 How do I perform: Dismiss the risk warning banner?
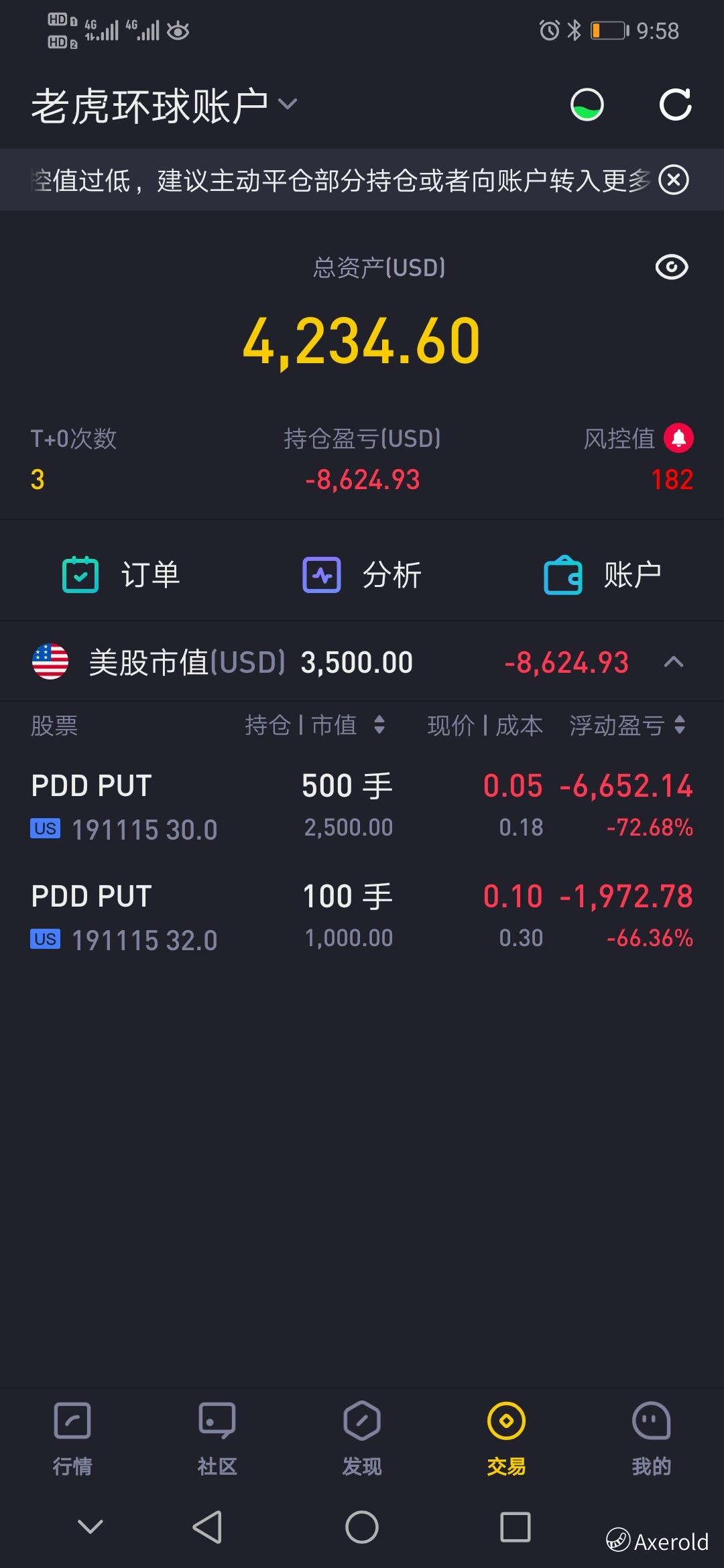(674, 180)
